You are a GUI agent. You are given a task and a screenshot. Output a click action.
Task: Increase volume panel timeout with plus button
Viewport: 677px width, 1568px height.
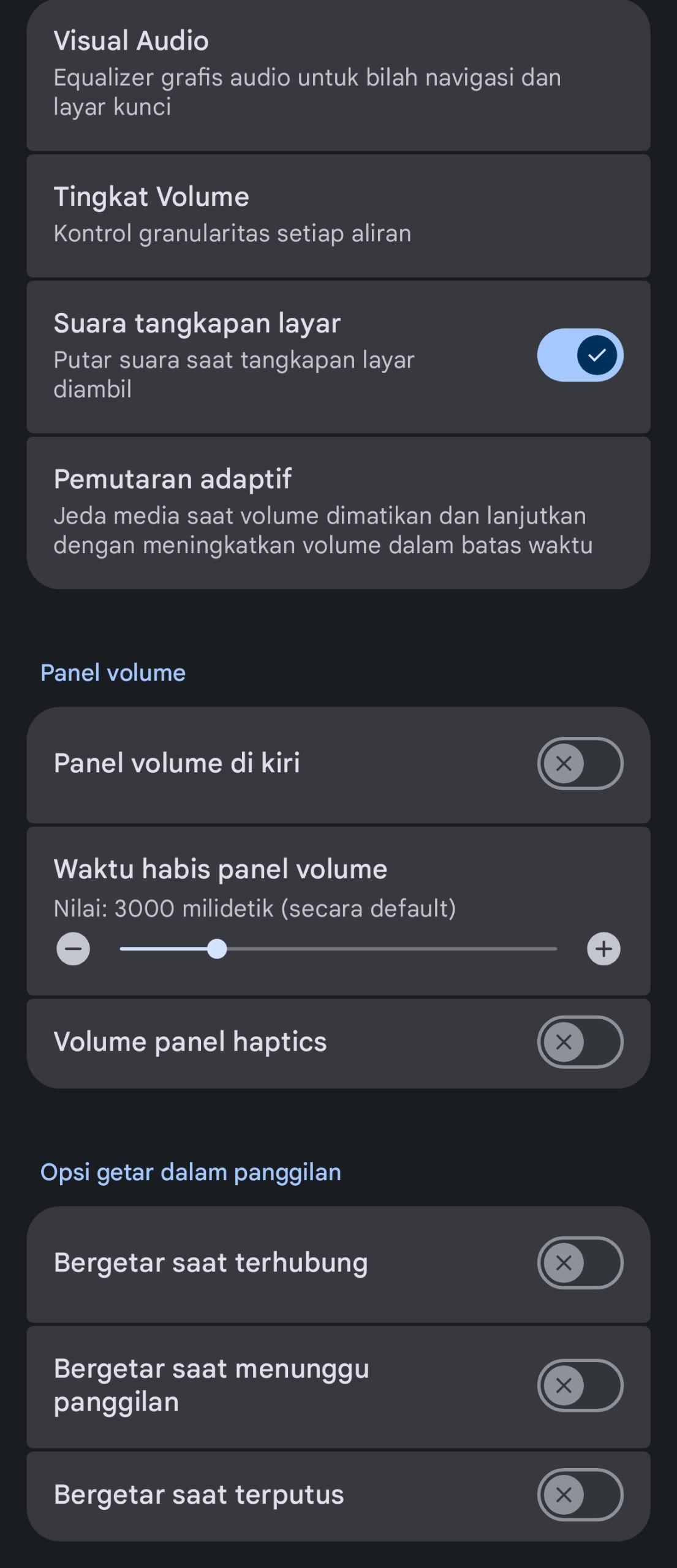[x=603, y=949]
